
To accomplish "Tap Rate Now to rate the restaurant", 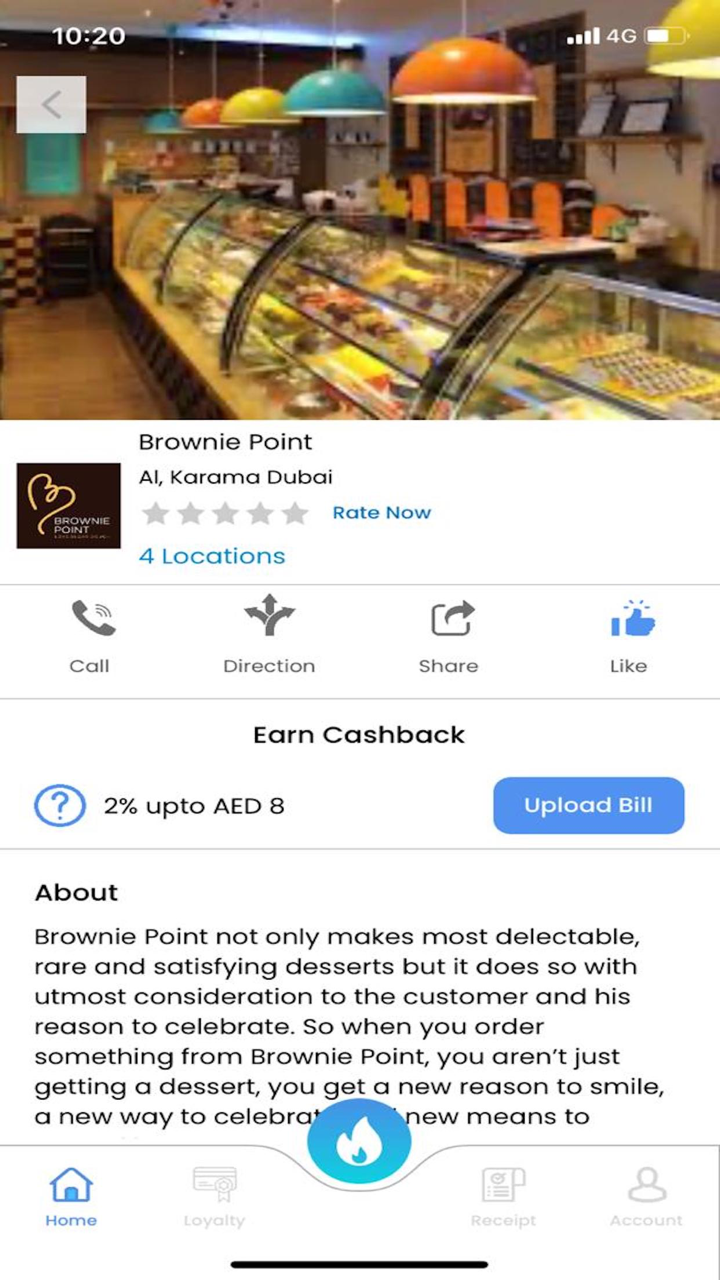I will click(382, 512).
